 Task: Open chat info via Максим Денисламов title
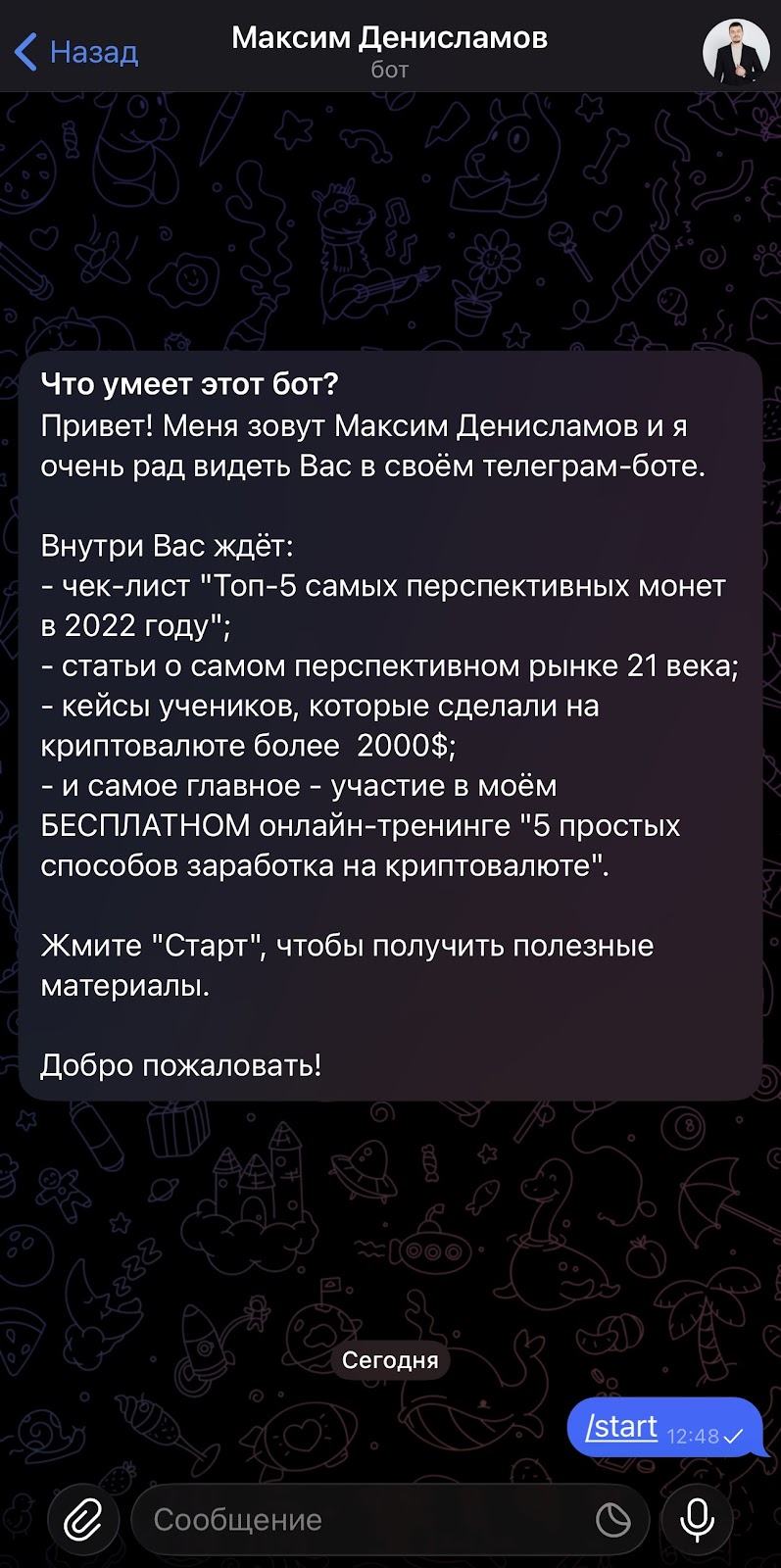[x=389, y=37]
